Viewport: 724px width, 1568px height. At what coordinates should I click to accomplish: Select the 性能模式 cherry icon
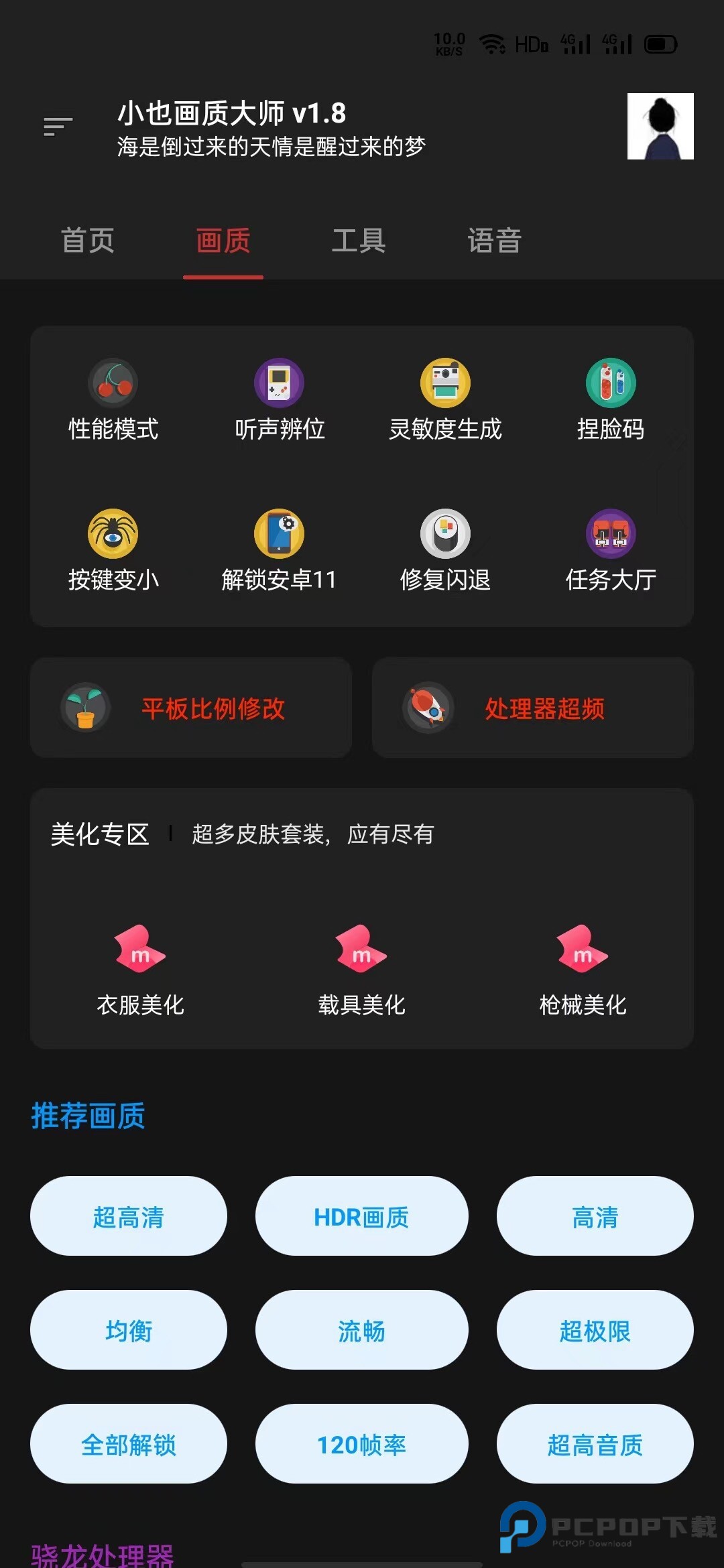click(113, 382)
